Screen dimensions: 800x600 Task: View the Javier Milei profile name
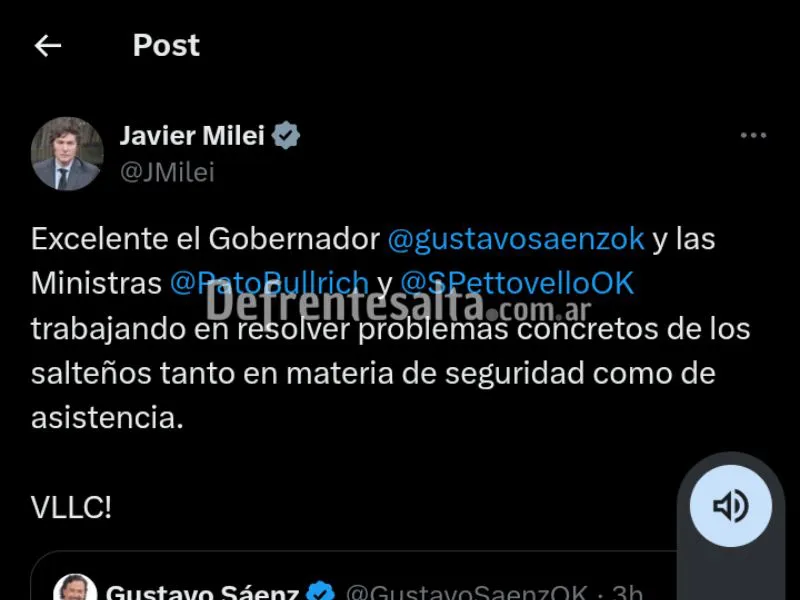pos(192,136)
